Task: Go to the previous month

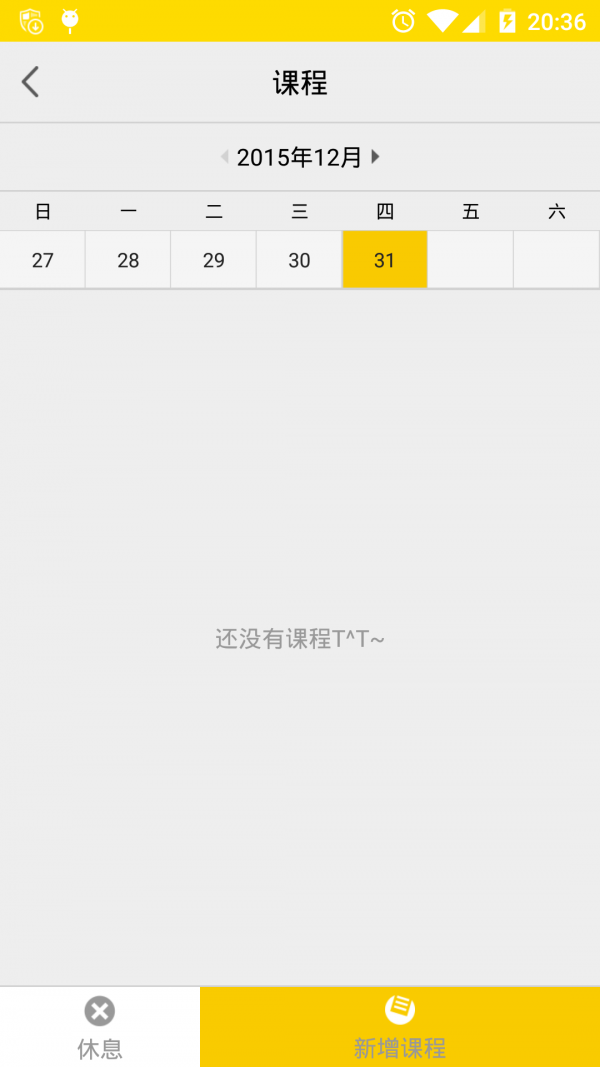Action: tap(225, 157)
